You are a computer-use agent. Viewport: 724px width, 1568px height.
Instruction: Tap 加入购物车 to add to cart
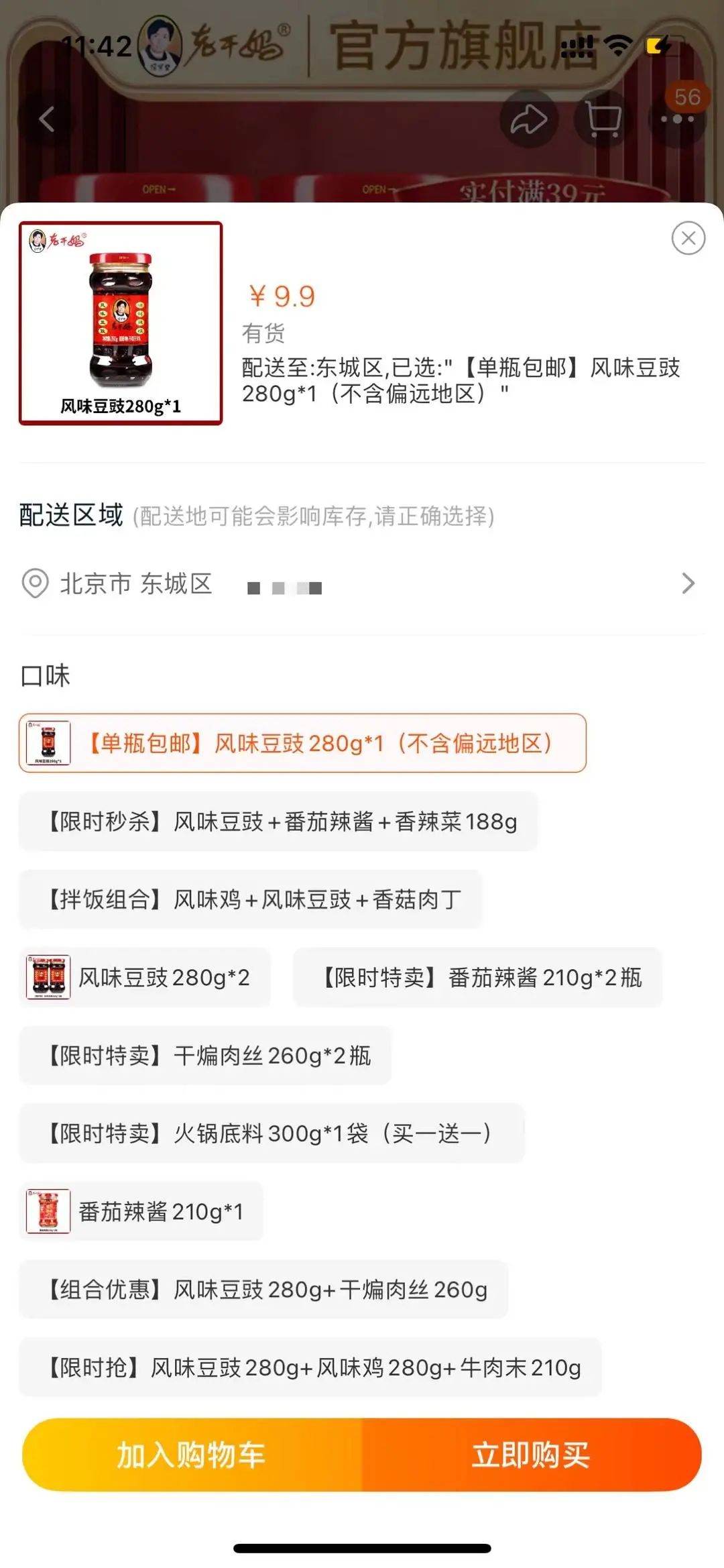[x=192, y=1455]
